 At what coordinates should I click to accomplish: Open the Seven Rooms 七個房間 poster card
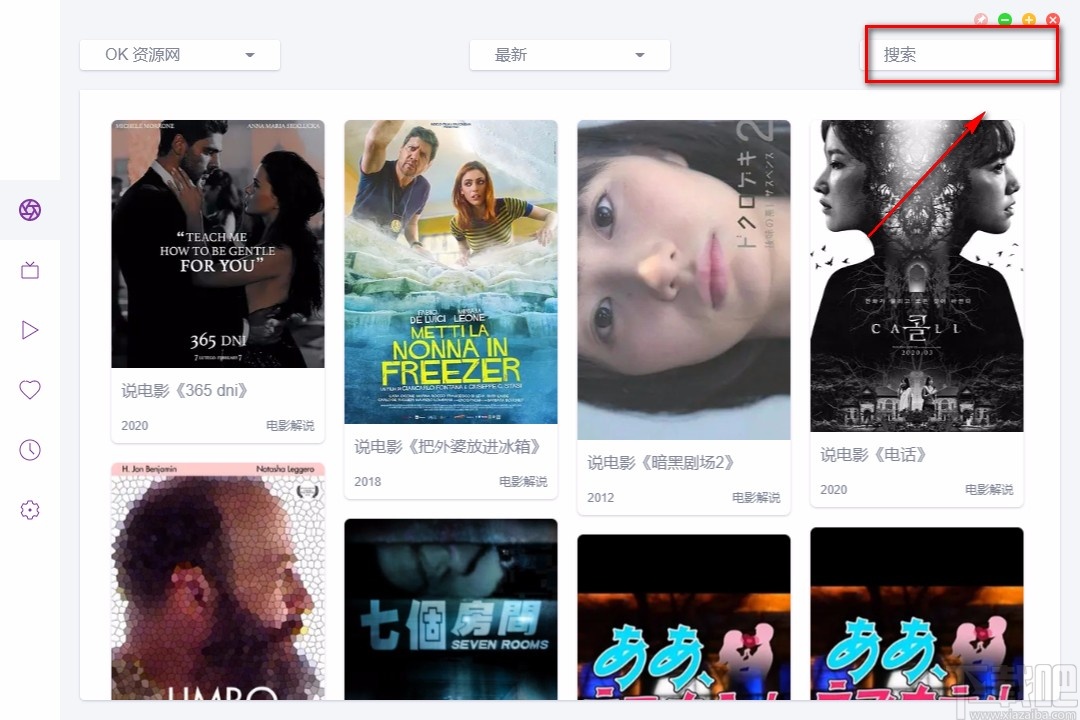pos(450,610)
